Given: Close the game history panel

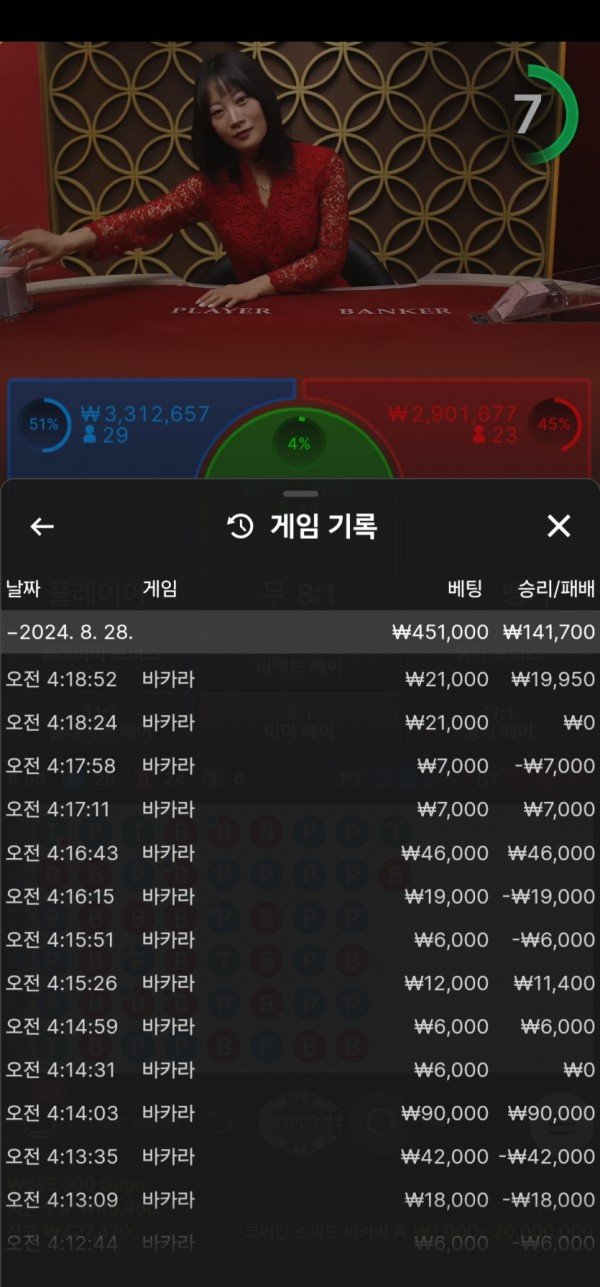Looking at the screenshot, I should coord(558,527).
